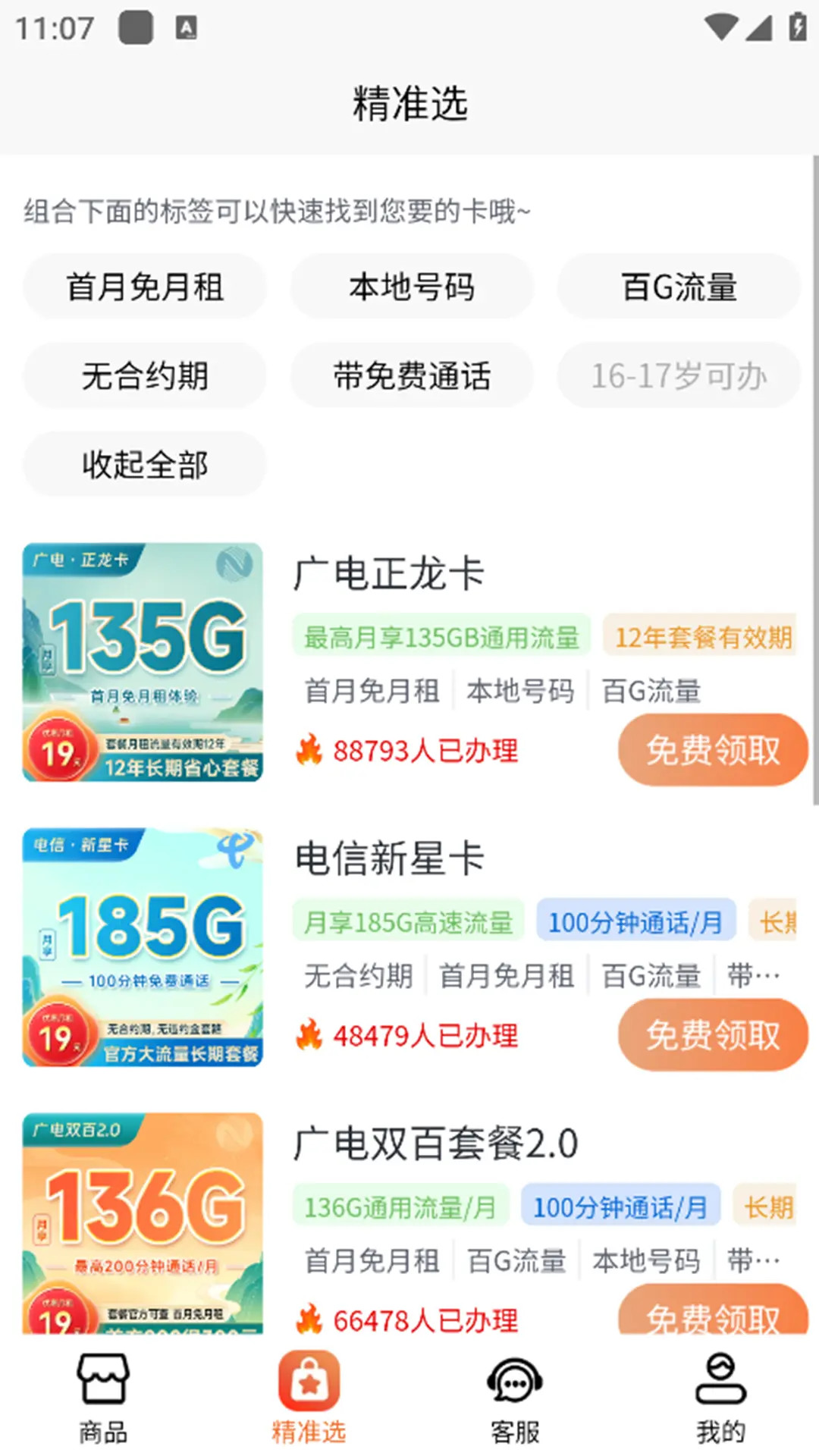Click the flame icon beside 66478人已办理
The width and height of the screenshot is (819, 1456).
pos(308,1319)
